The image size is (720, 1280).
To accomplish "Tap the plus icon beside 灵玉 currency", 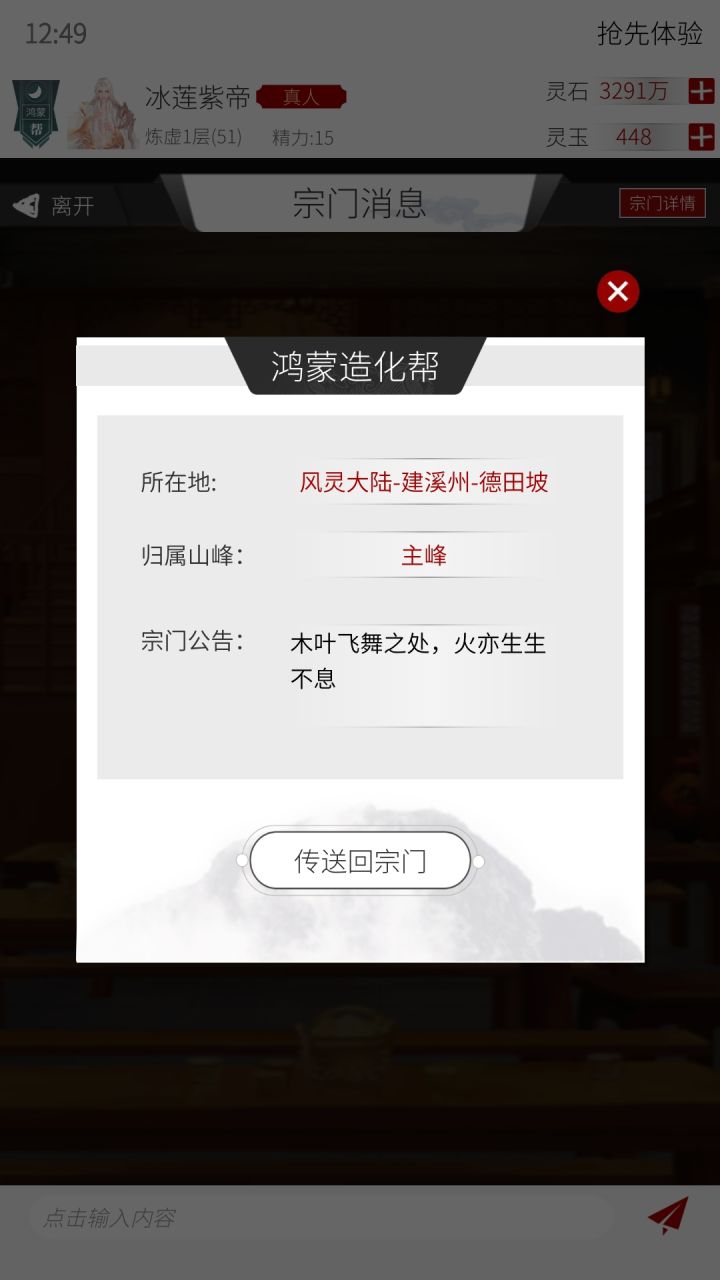I will [x=701, y=137].
